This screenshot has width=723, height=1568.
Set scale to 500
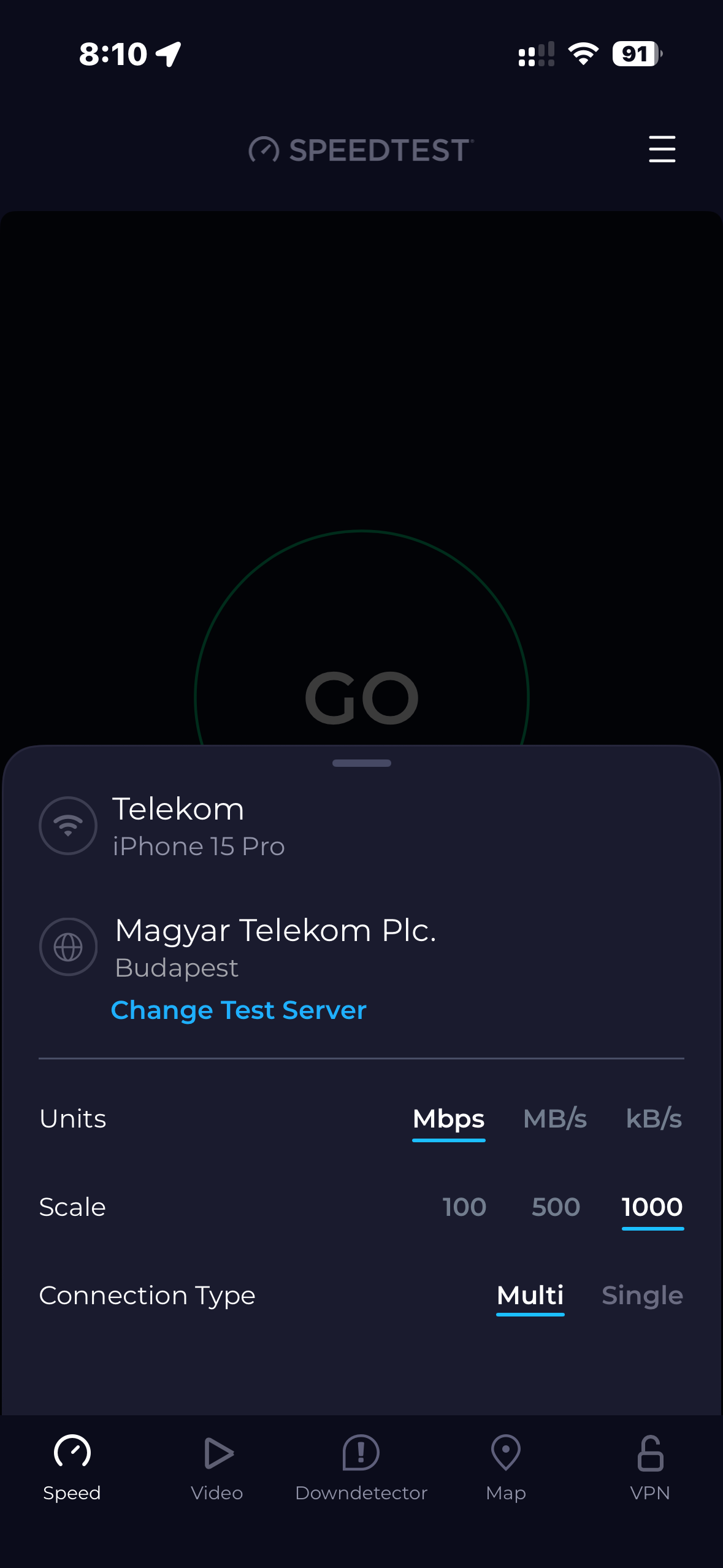coord(556,1207)
